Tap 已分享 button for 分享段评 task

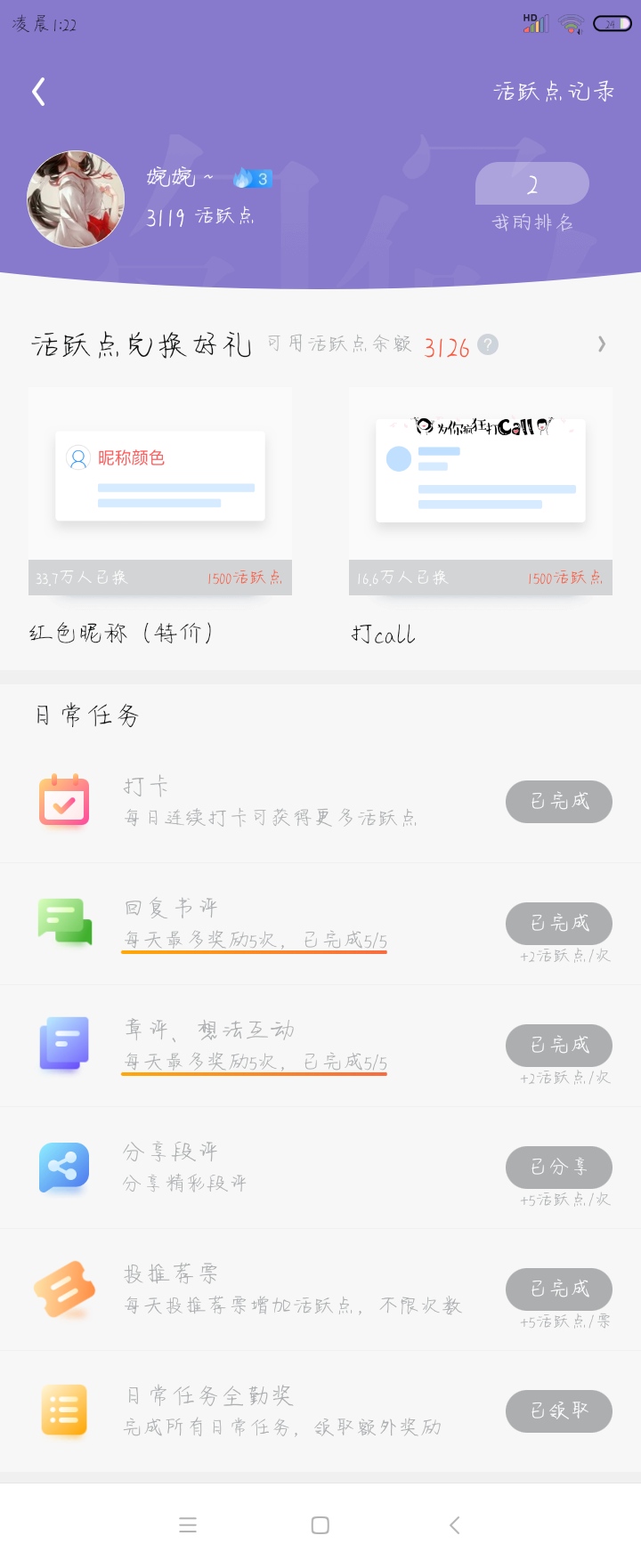(559, 1168)
